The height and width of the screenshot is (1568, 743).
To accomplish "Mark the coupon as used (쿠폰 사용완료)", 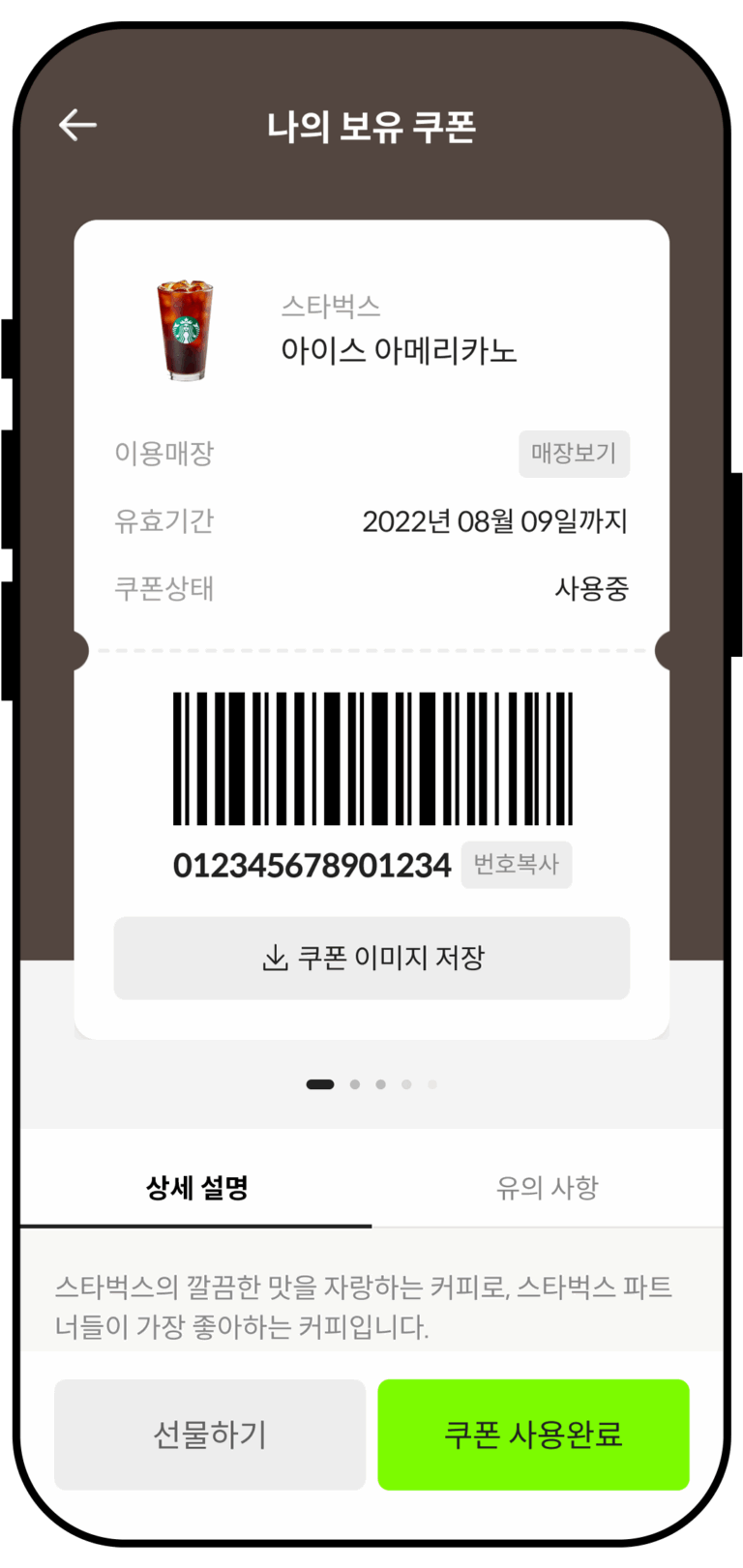I will click(x=533, y=1434).
